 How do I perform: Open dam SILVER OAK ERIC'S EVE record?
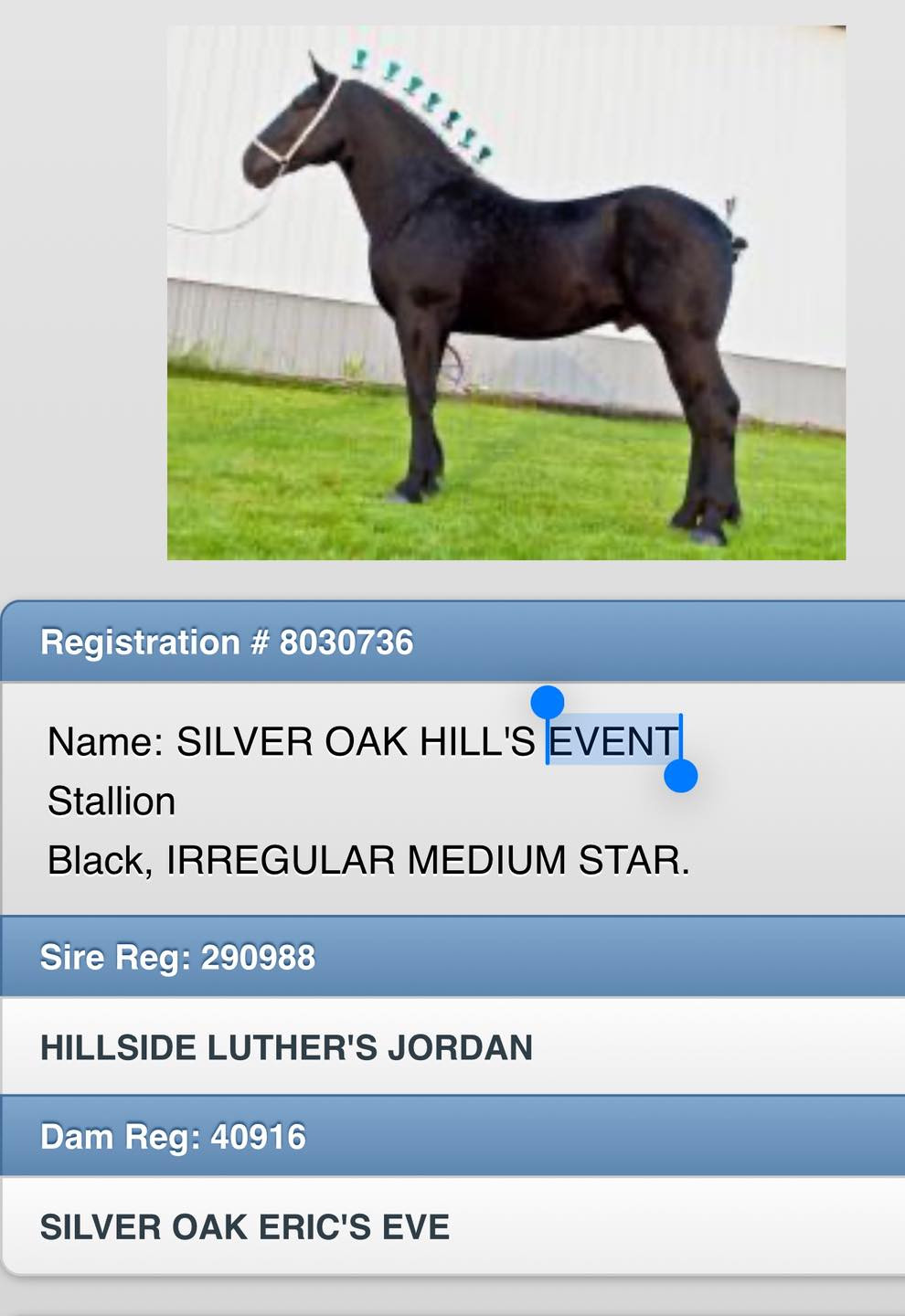[245, 1226]
